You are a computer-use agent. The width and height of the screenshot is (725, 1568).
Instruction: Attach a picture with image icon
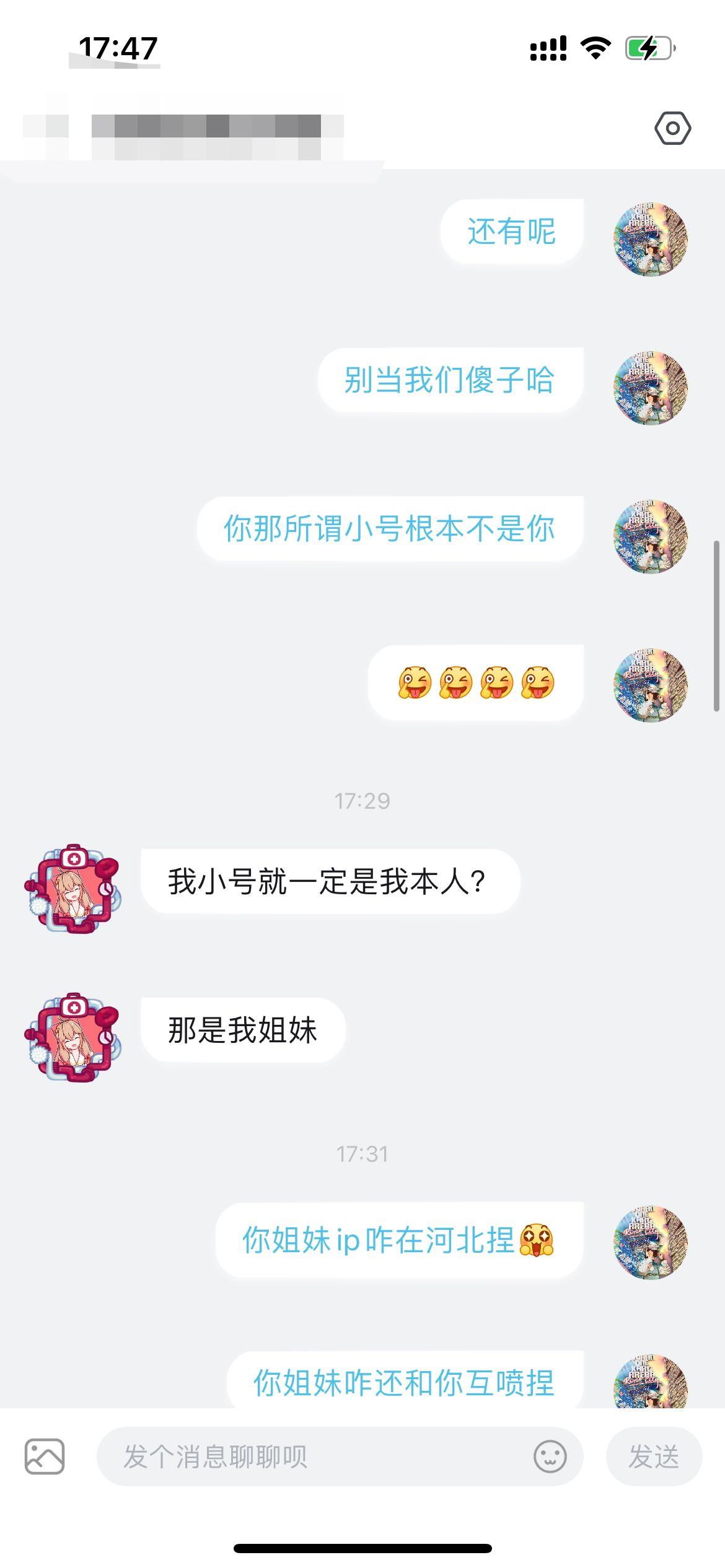pyautogui.click(x=45, y=1456)
